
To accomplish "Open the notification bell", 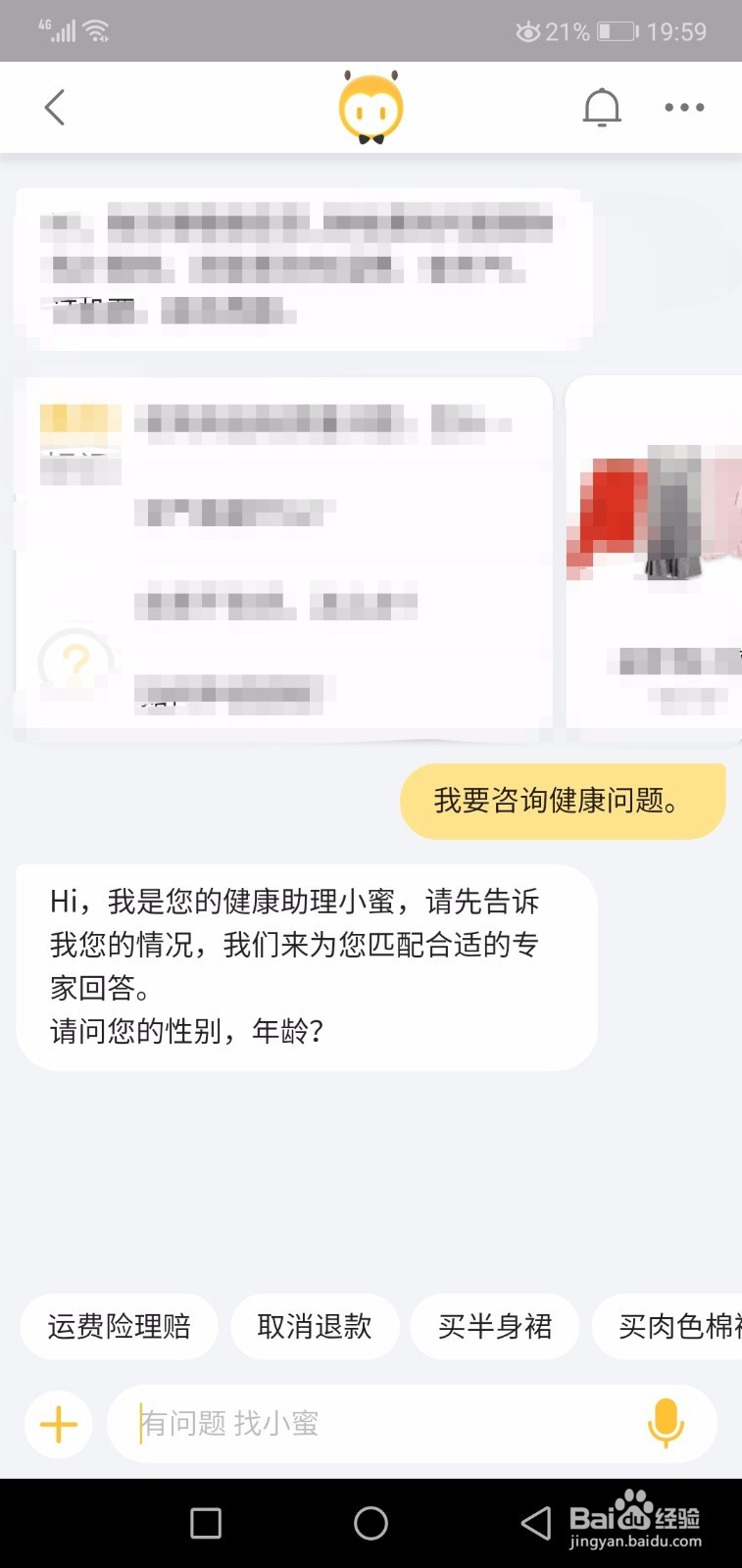I will coord(602,107).
